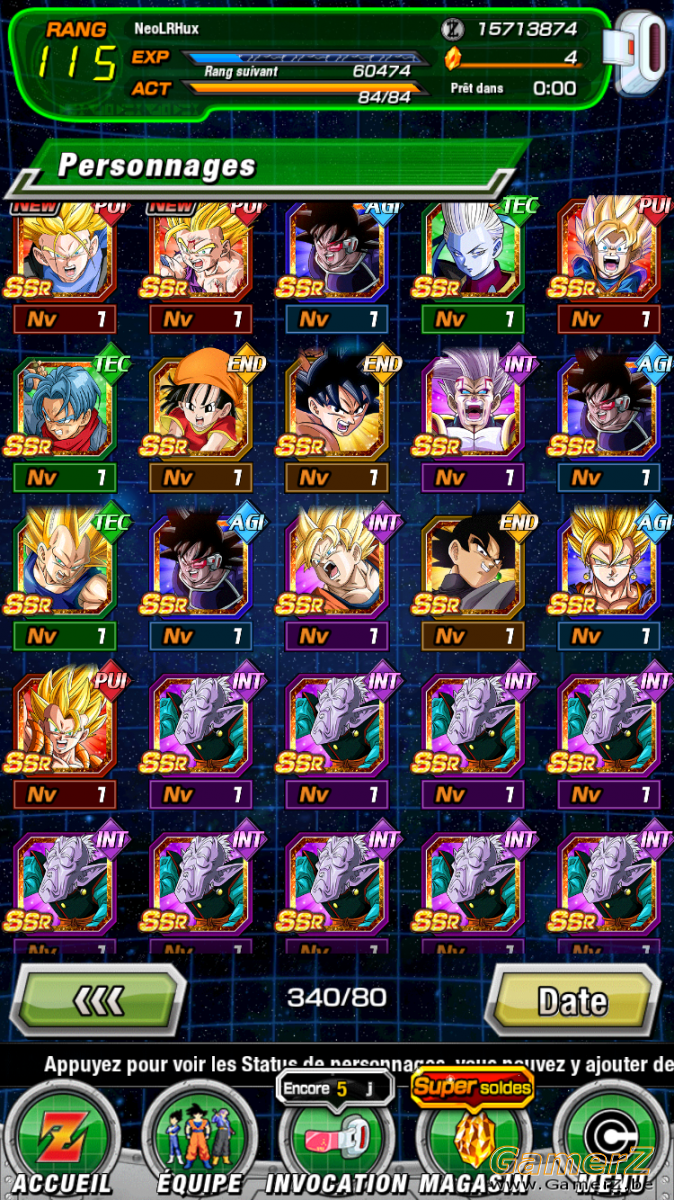Change sort order with the Date button
The height and width of the screenshot is (1200, 674).
[x=572, y=1001]
